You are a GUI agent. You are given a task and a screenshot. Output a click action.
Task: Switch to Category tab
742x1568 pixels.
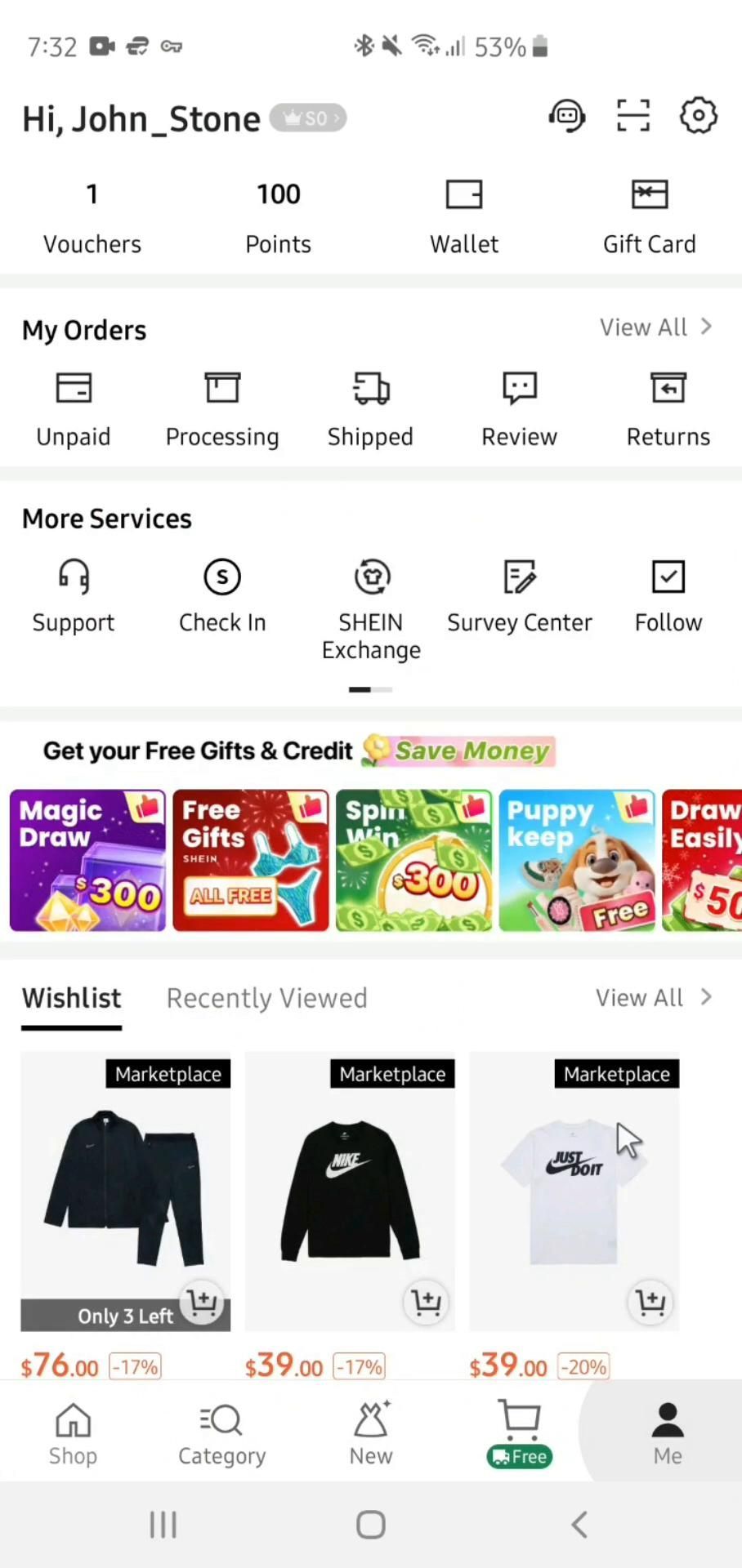[222, 1434]
